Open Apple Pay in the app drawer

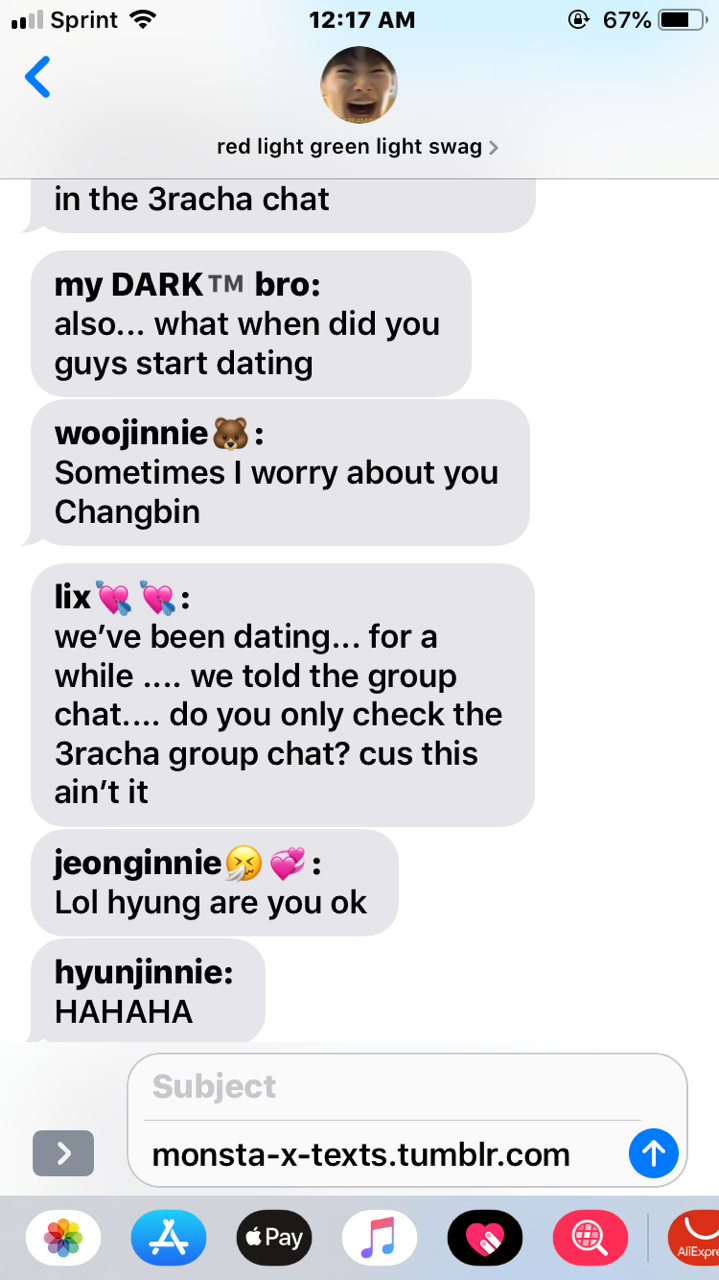[274, 1238]
